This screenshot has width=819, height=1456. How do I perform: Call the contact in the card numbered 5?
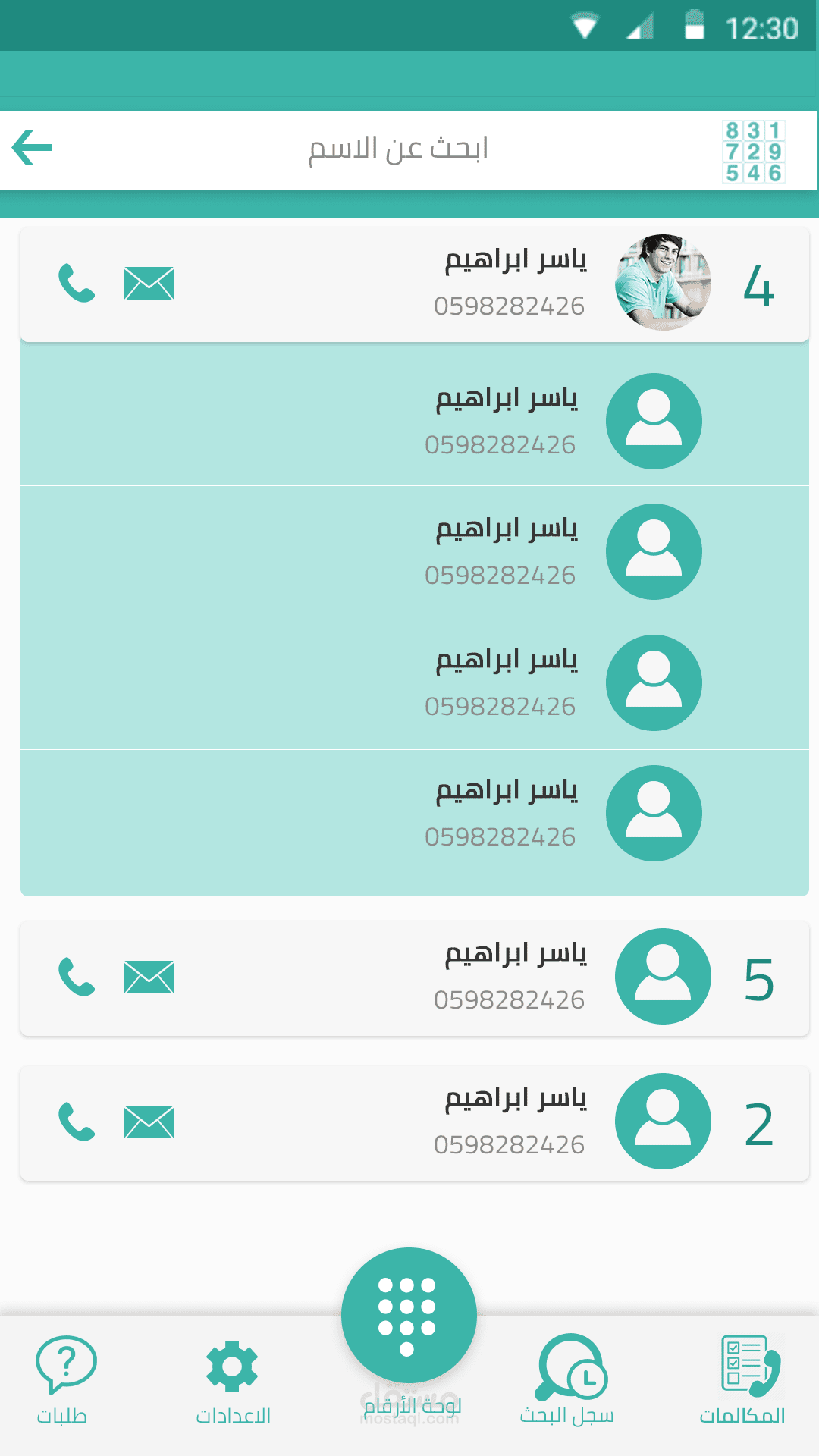77,977
